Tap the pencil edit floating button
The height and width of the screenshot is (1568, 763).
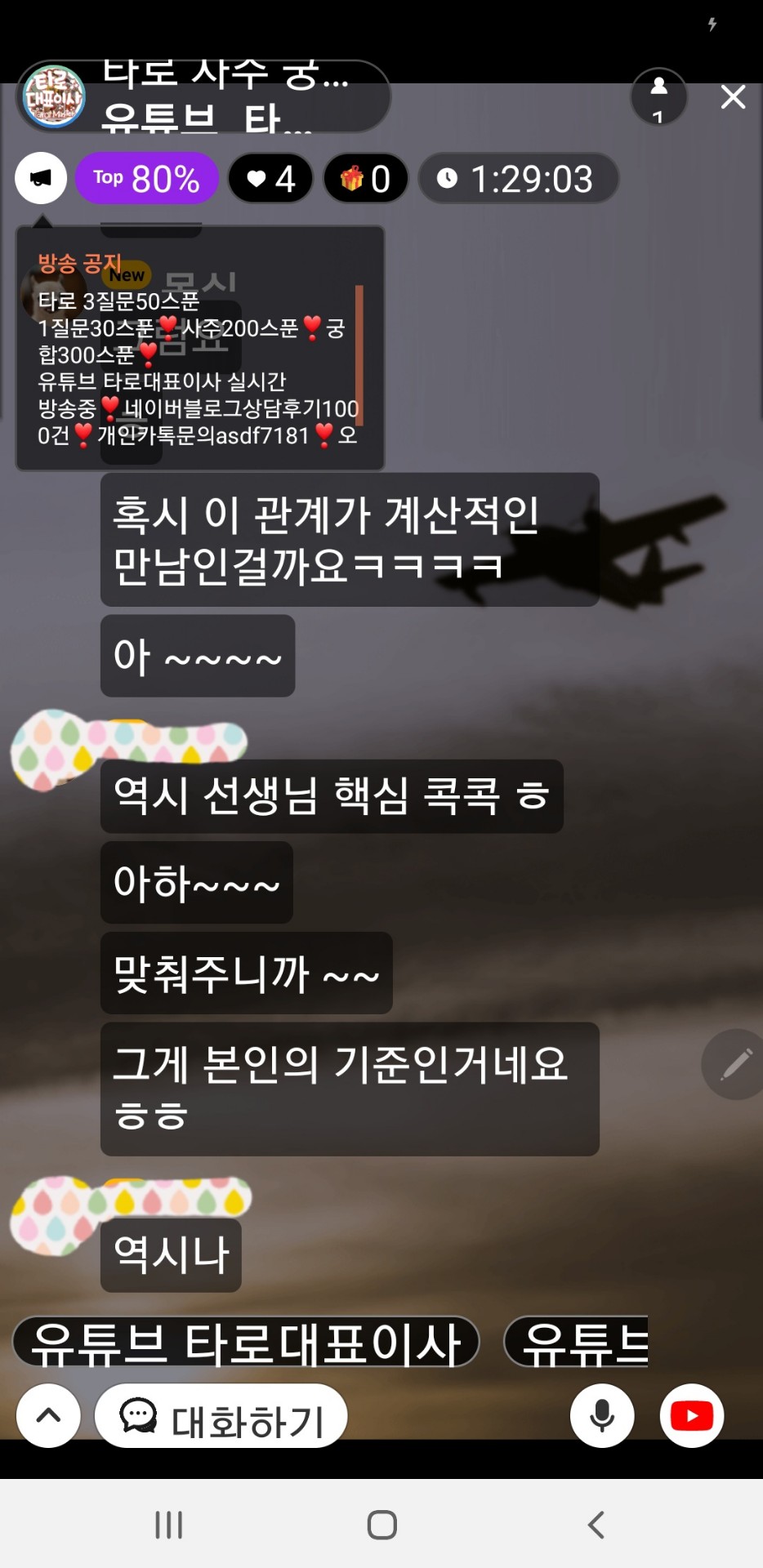tap(735, 1064)
